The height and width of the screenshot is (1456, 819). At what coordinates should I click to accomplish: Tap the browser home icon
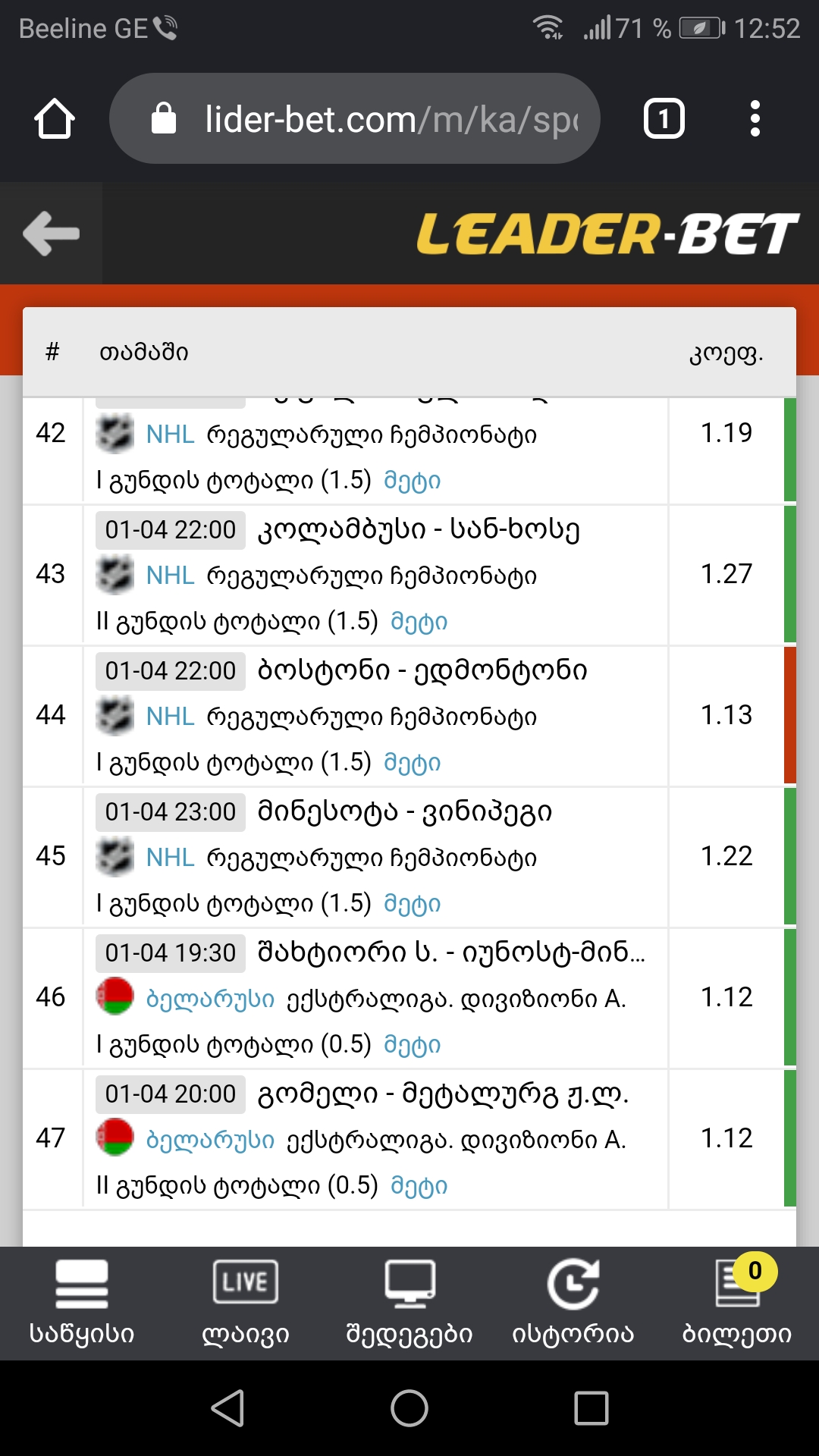(x=55, y=118)
